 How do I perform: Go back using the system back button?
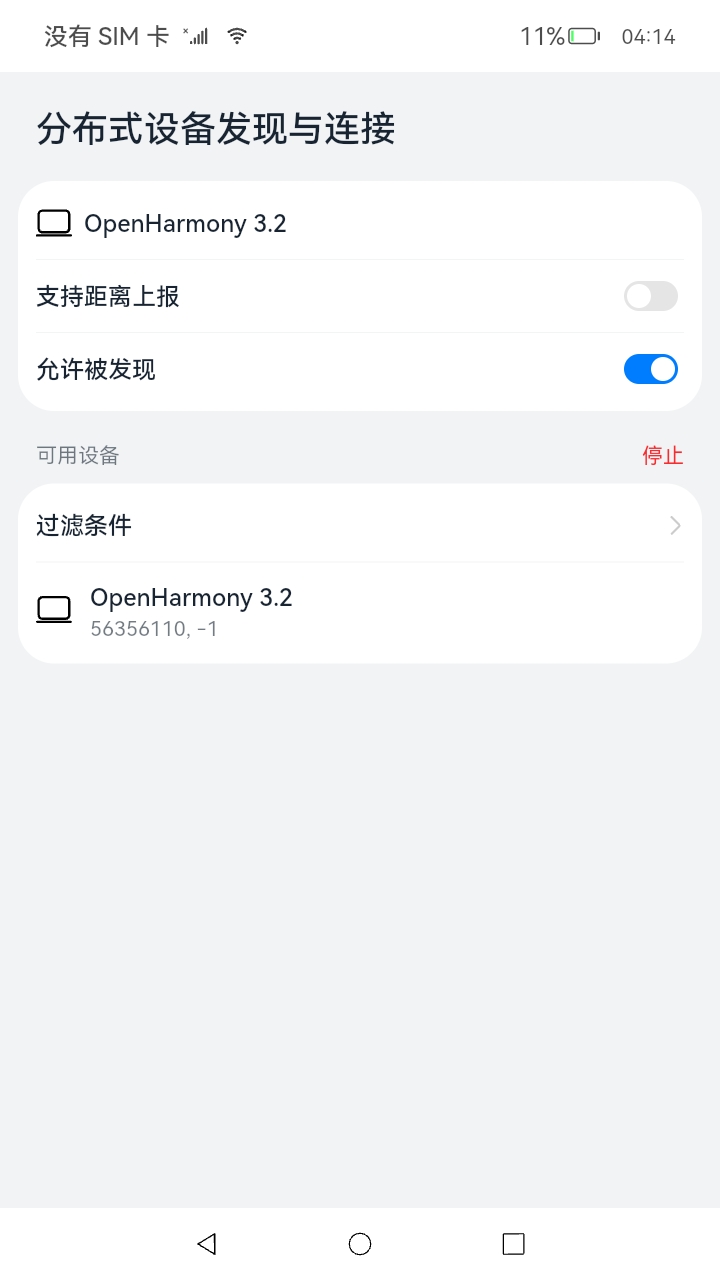(x=207, y=1243)
